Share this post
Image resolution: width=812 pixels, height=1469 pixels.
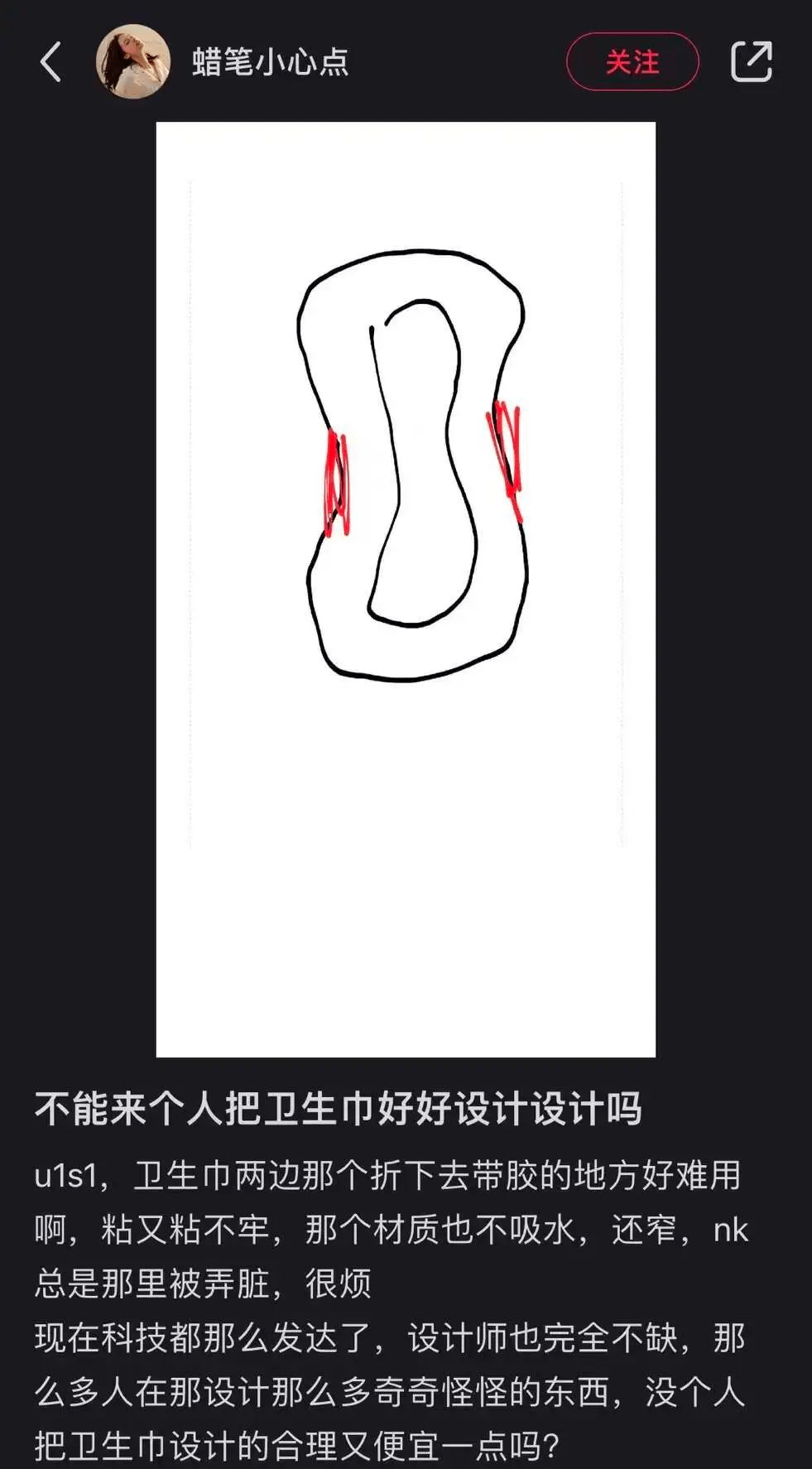click(x=751, y=61)
